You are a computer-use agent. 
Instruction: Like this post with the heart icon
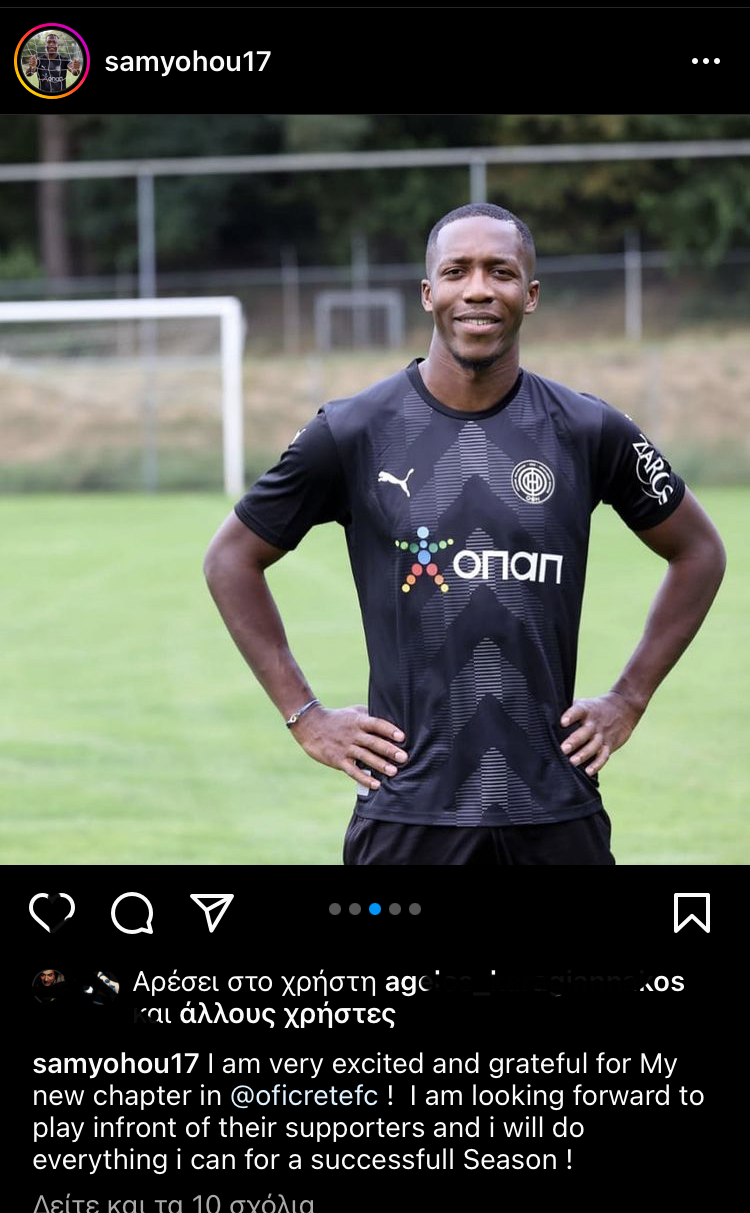click(x=52, y=912)
